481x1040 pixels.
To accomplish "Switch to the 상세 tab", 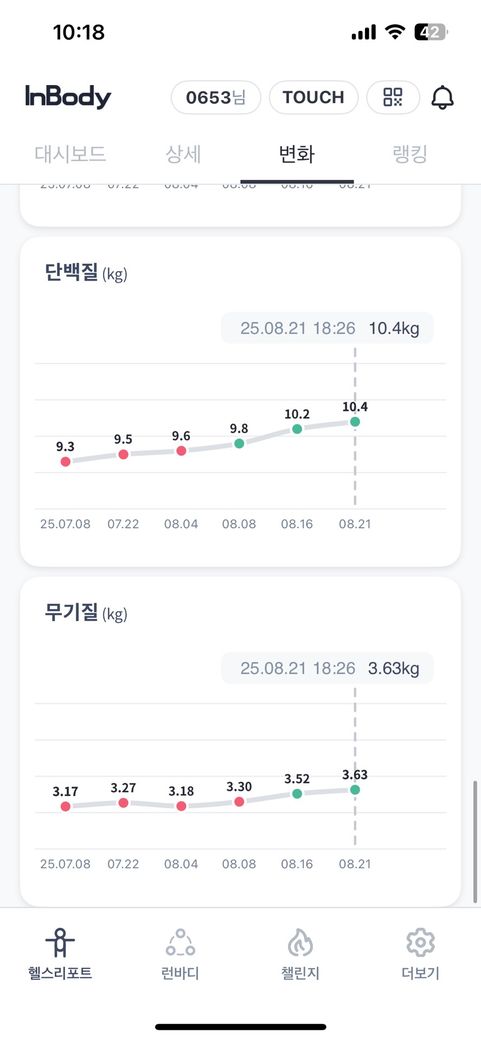I will click(x=183, y=155).
